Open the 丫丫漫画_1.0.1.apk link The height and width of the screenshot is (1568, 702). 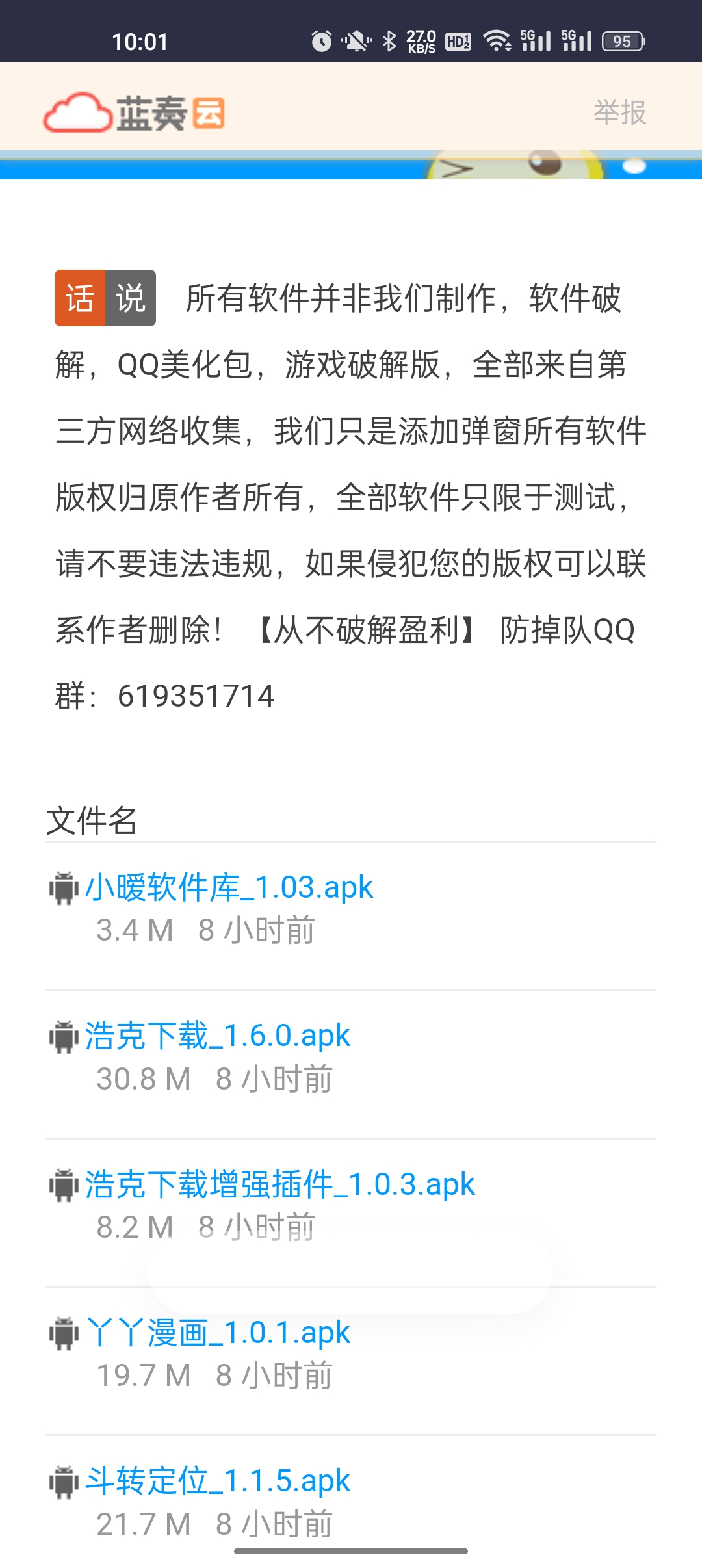click(x=218, y=1333)
